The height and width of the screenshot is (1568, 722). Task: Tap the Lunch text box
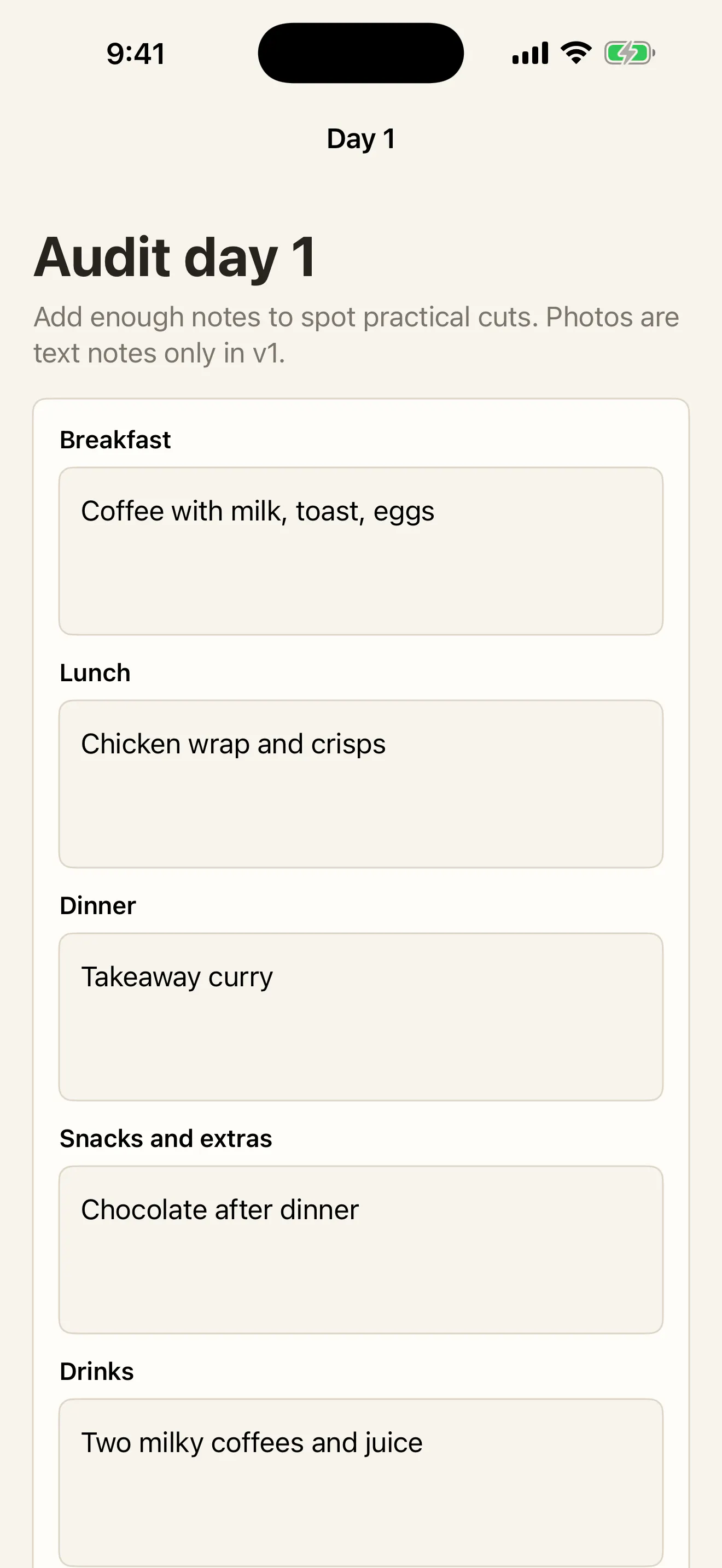(x=360, y=784)
